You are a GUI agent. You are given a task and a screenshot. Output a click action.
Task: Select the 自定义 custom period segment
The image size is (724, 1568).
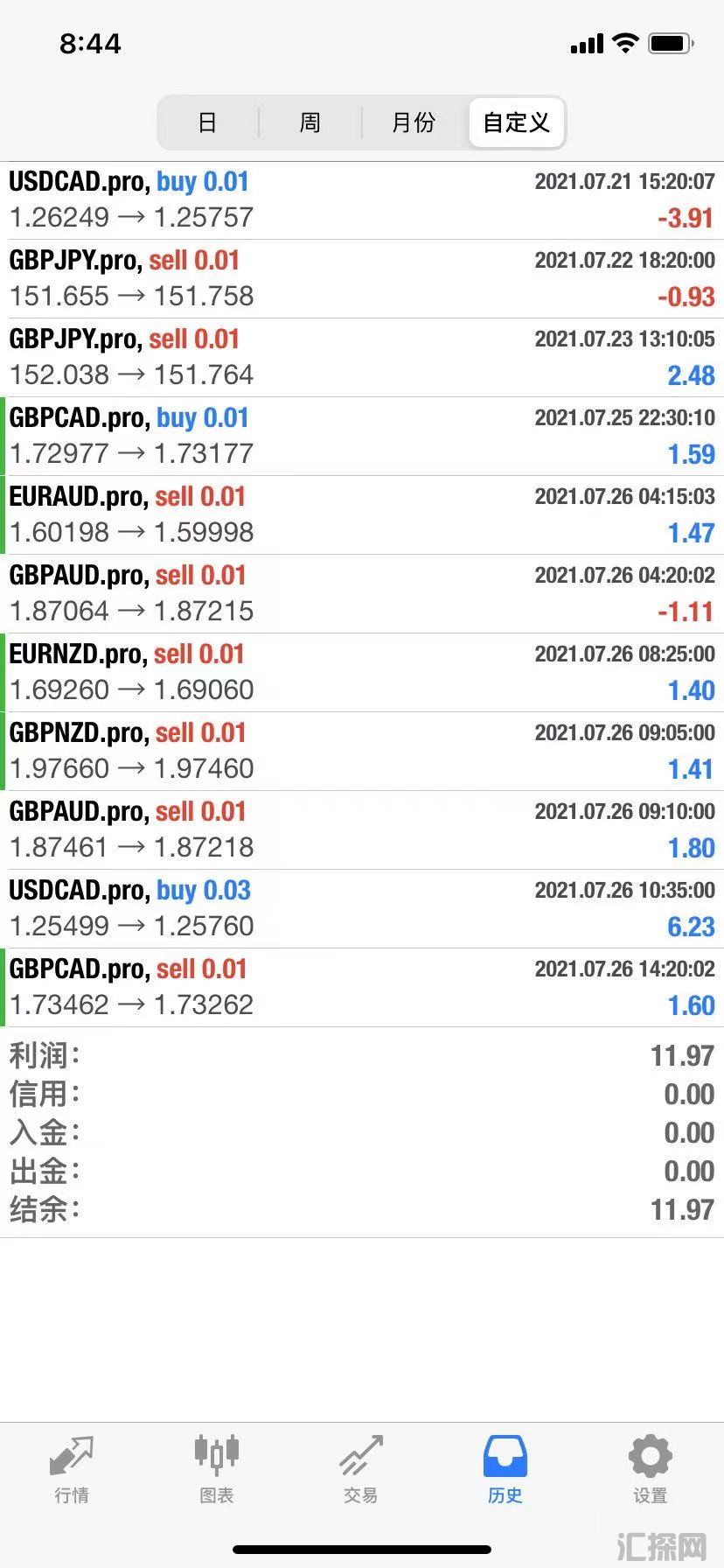517,122
